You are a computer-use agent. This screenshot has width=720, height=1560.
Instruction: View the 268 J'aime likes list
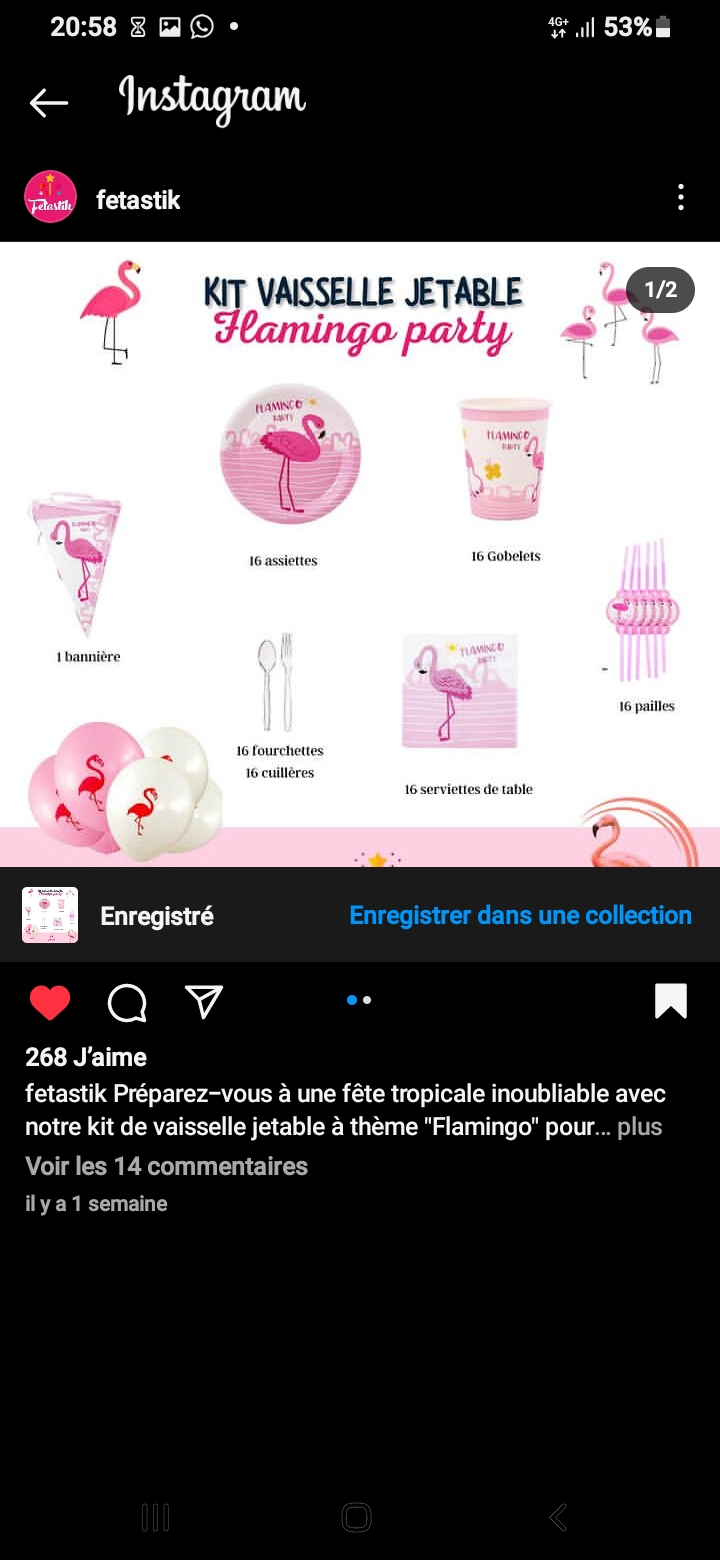point(86,1057)
